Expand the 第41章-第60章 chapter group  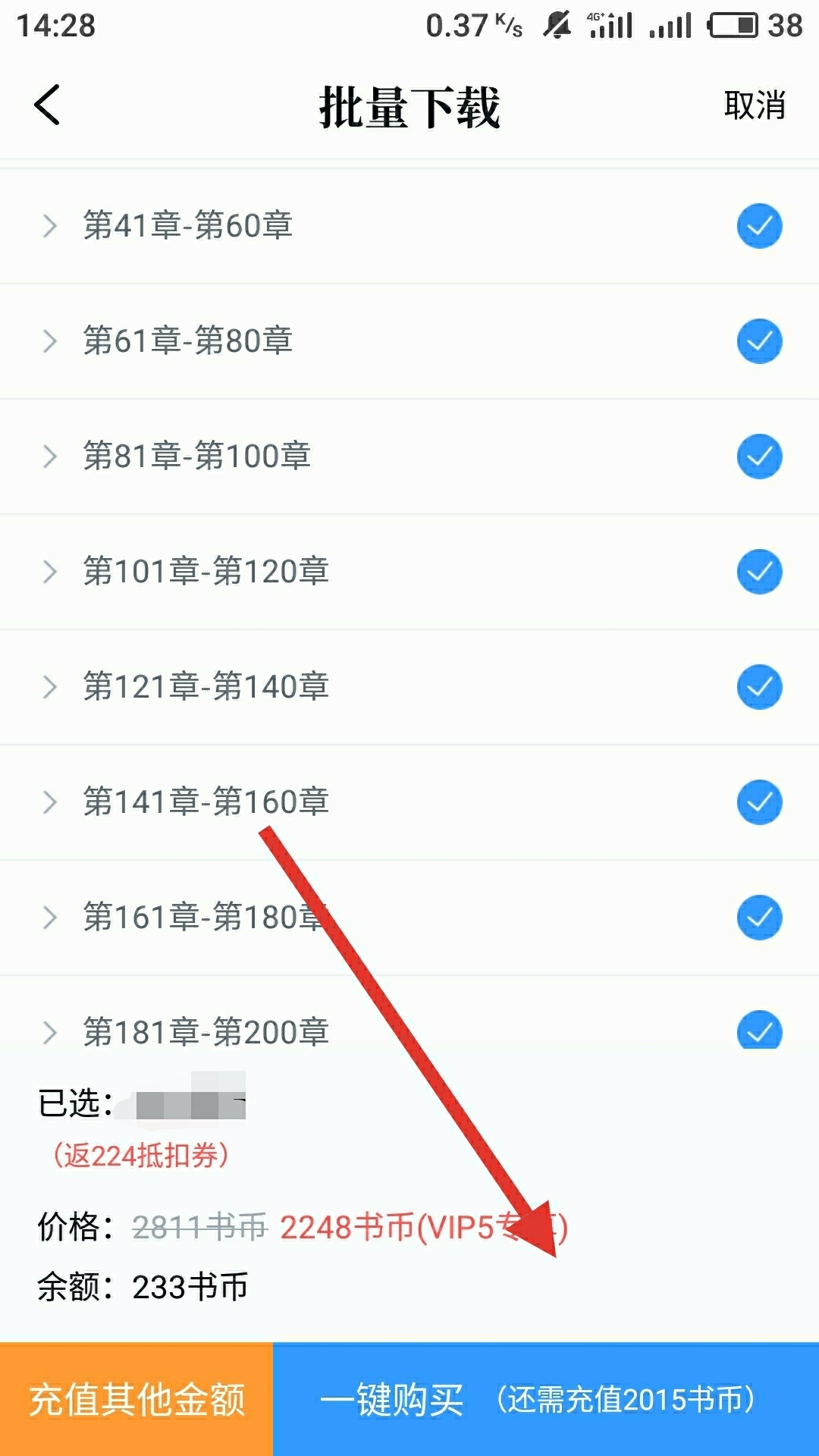[x=50, y=226]
